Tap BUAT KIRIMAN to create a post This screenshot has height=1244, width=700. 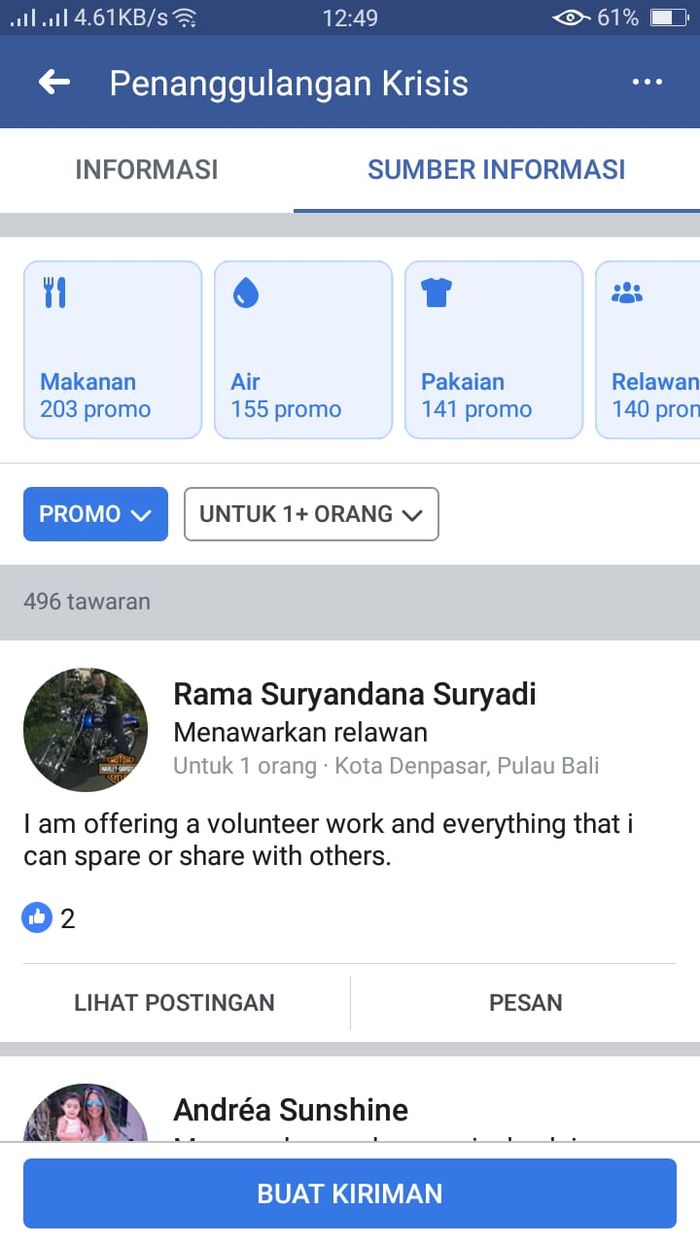coord(349,1193)
